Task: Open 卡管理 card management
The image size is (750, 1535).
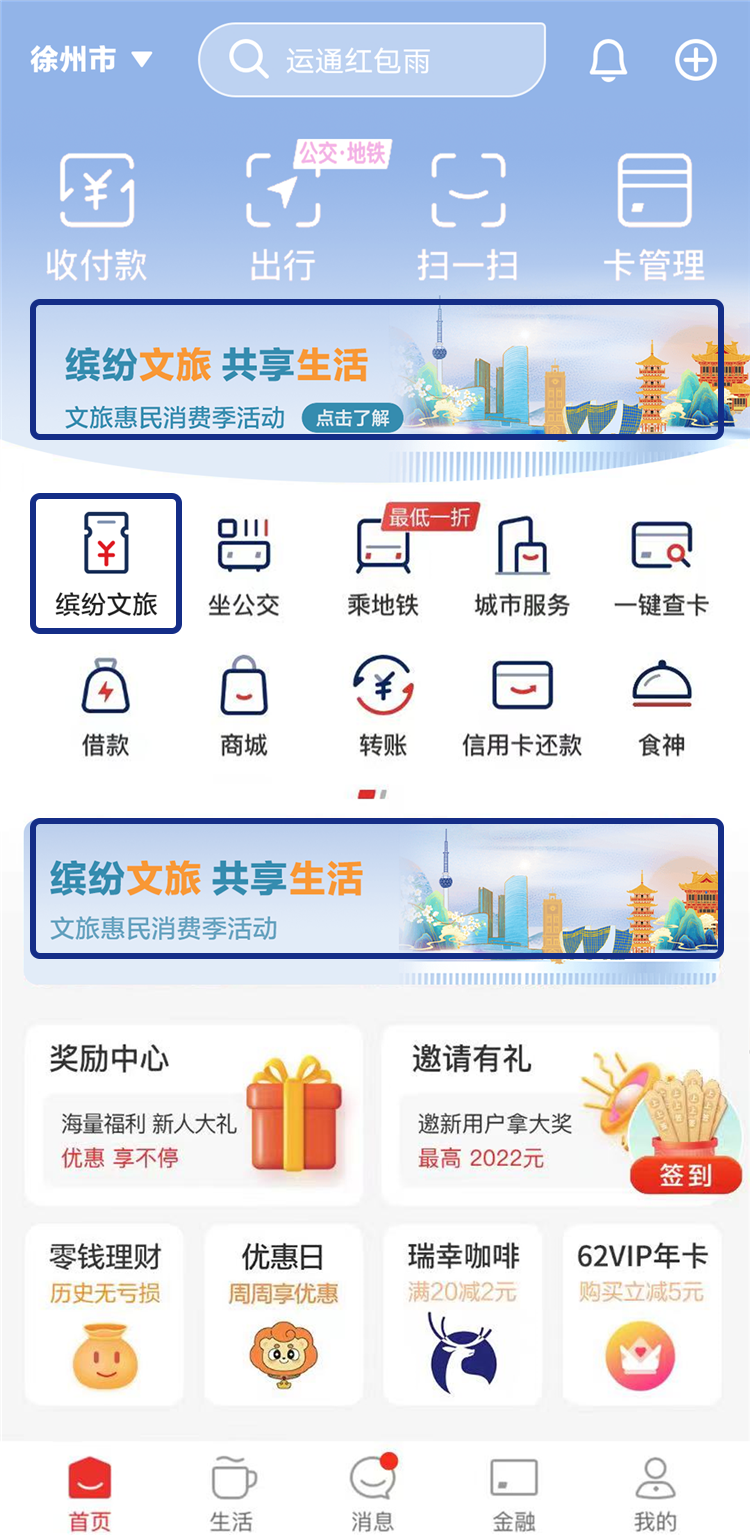Action: (654, 215)
